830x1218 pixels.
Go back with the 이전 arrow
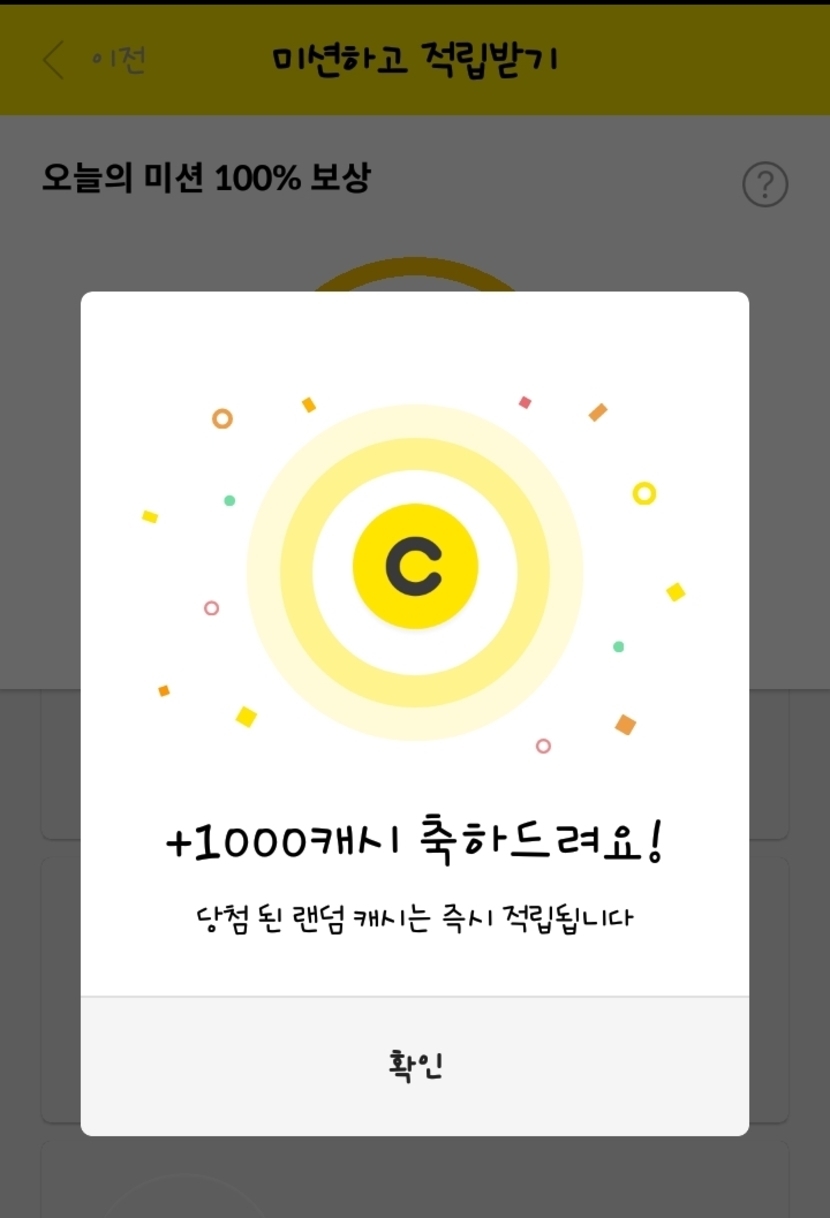click(55, 60)
